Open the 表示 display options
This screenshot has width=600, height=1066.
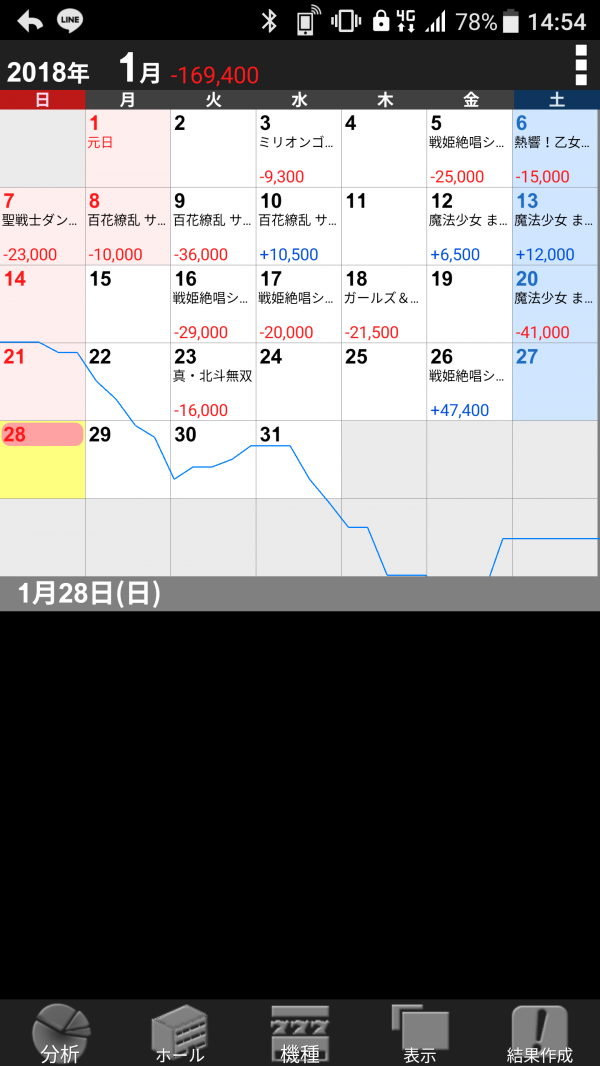(420, 1034)
